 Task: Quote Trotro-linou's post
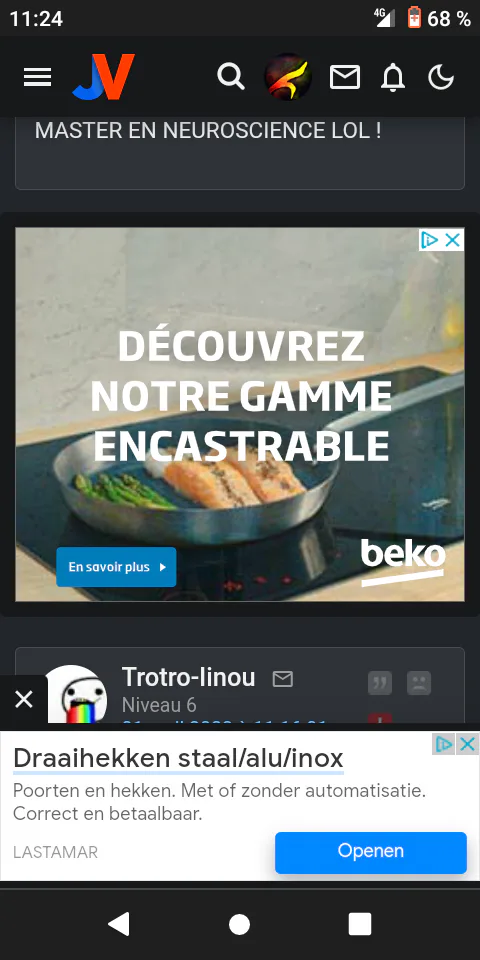click(x=380, y=683)
